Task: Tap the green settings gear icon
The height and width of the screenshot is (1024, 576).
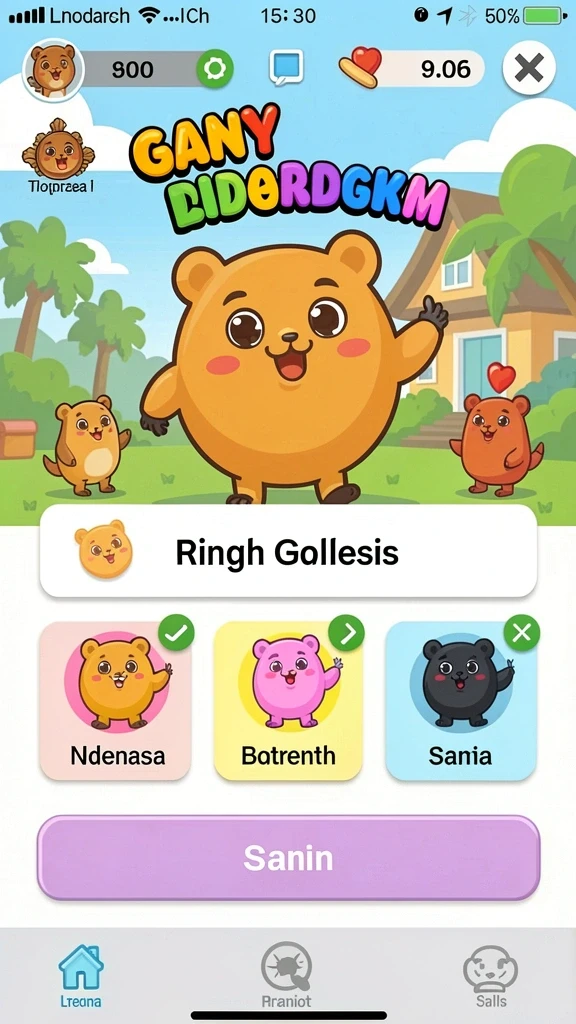Action: (215, 69)
